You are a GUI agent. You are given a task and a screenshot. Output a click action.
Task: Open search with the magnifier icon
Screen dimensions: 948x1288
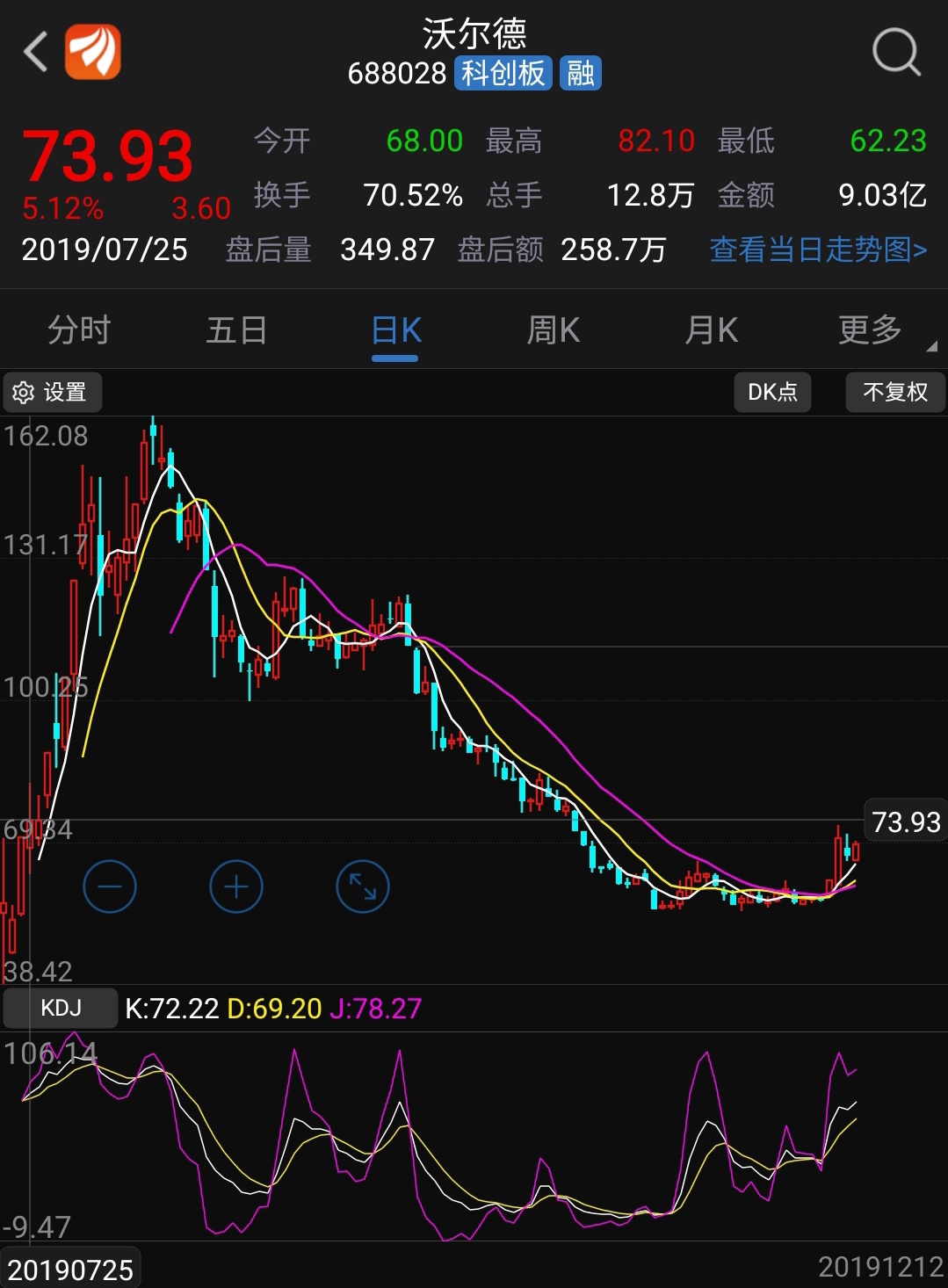point(894,53)
